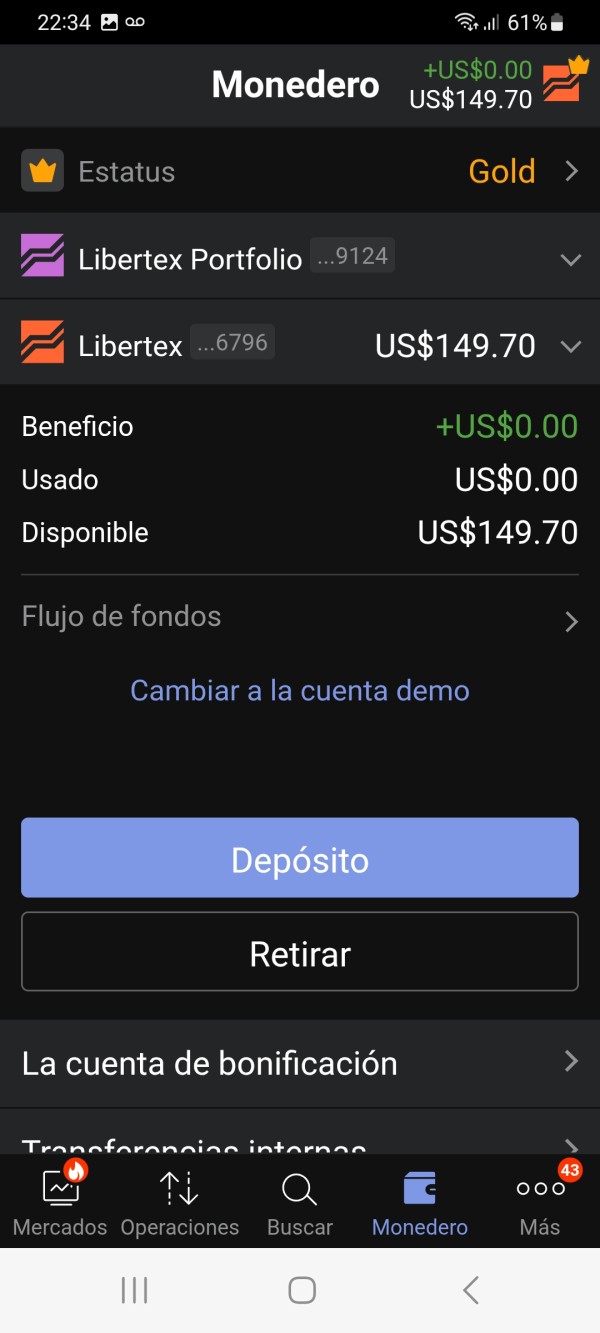Tap the Depósito button
The width and height of the screenshot is (600, 1333).
pos(300,858)
